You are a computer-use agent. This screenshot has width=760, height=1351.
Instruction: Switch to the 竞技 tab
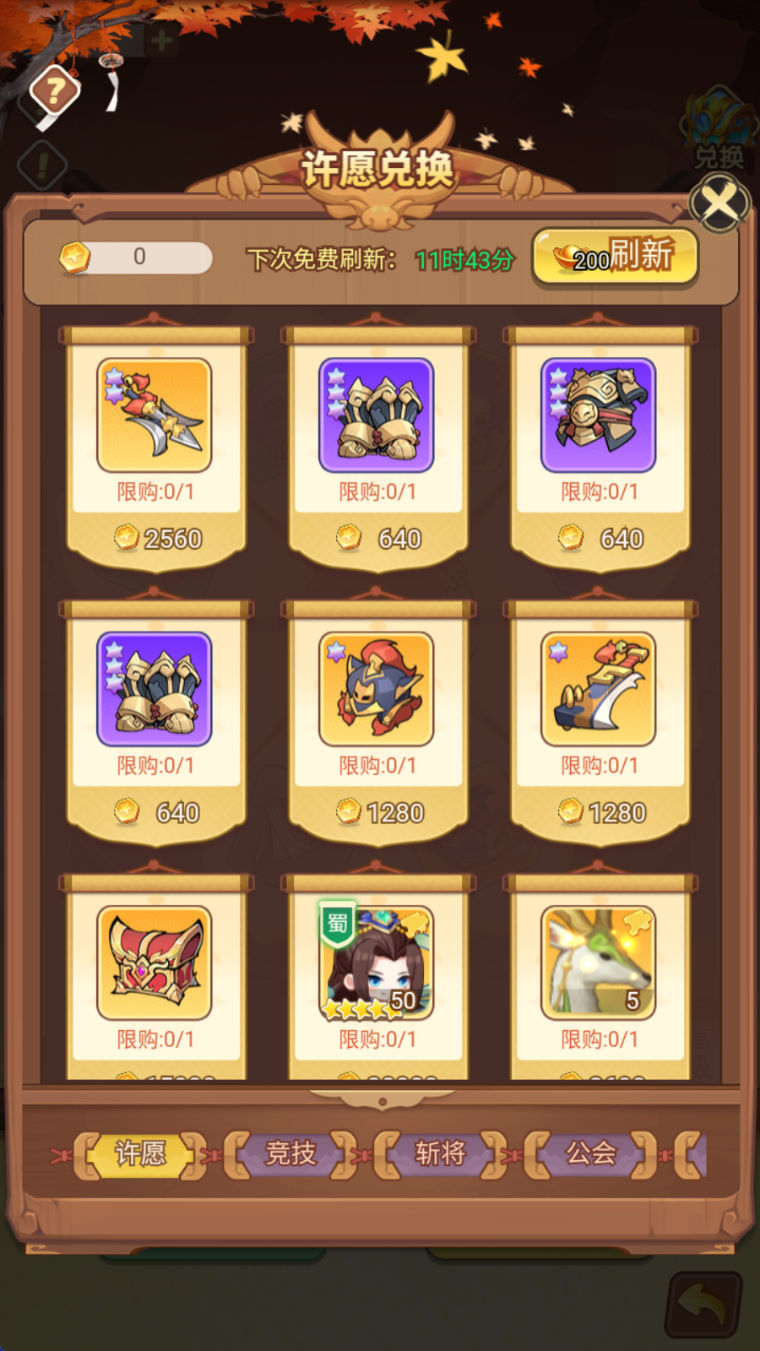click(x=290, y=1155)
